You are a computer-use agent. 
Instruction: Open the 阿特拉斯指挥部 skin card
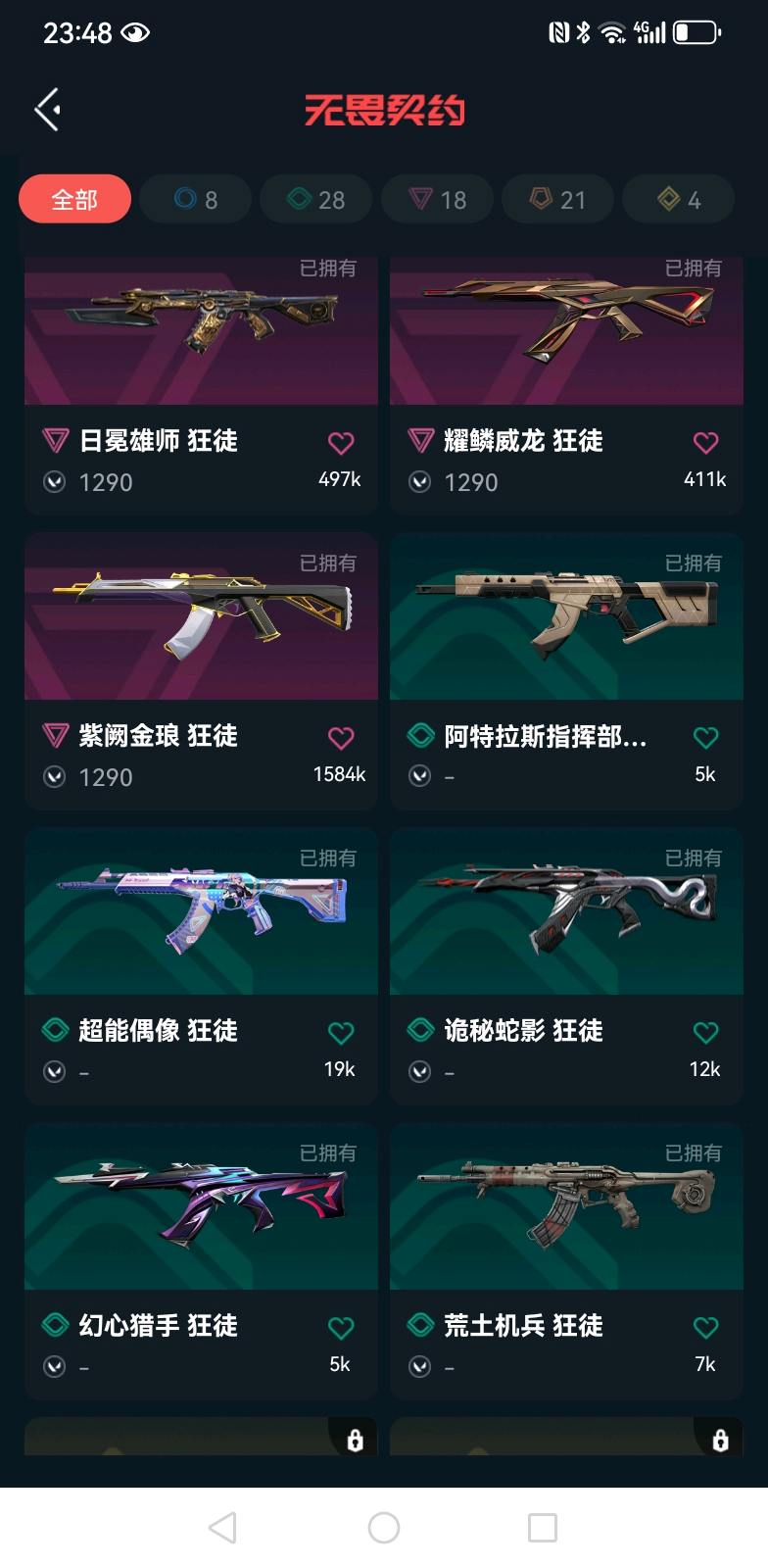566,617
